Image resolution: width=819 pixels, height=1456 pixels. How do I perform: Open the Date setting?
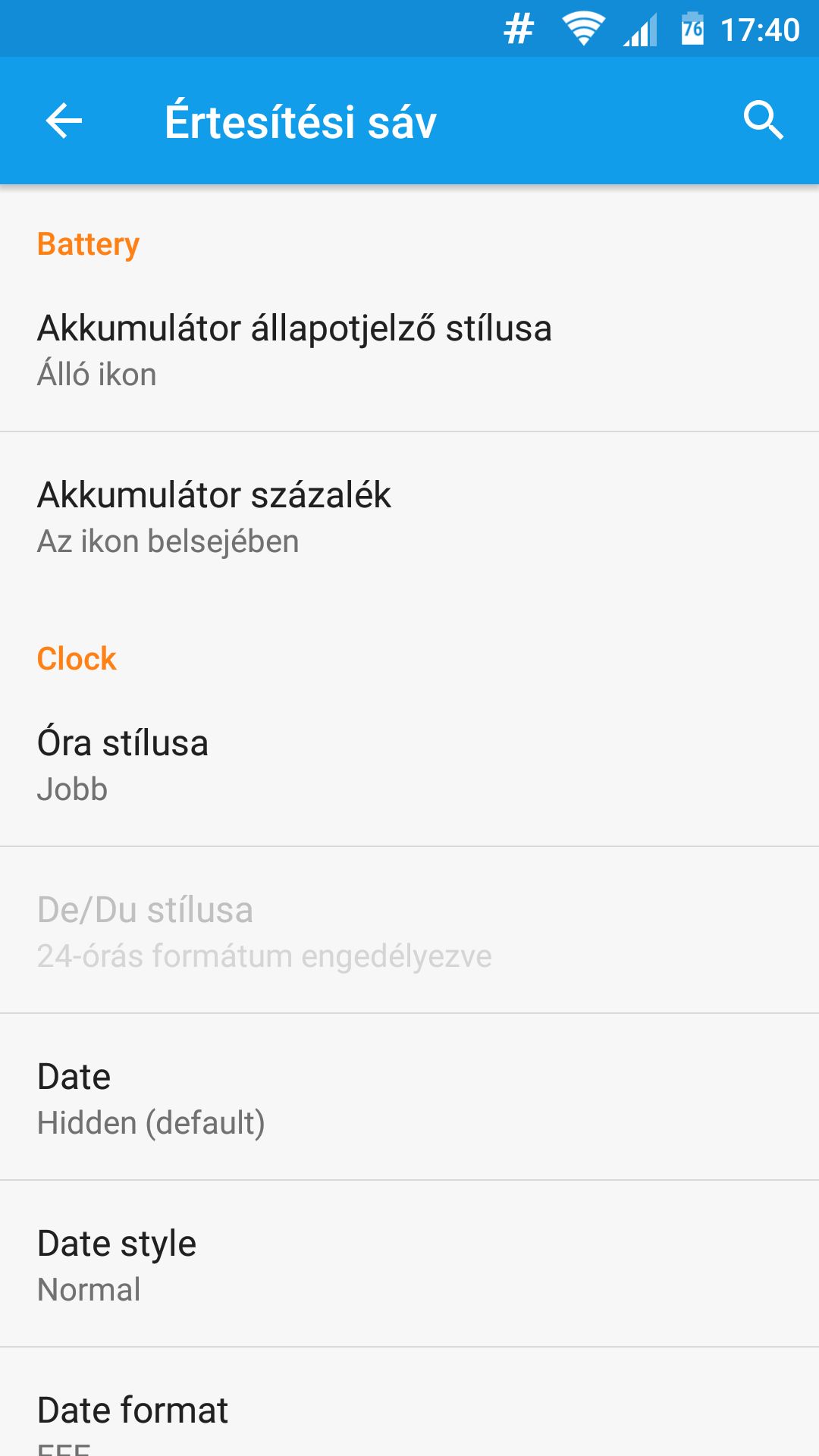[409, 1097]
